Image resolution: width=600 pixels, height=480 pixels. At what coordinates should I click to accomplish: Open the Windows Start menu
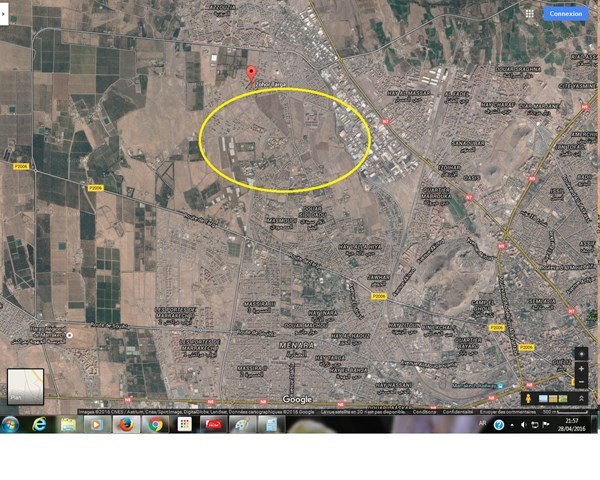10,425
